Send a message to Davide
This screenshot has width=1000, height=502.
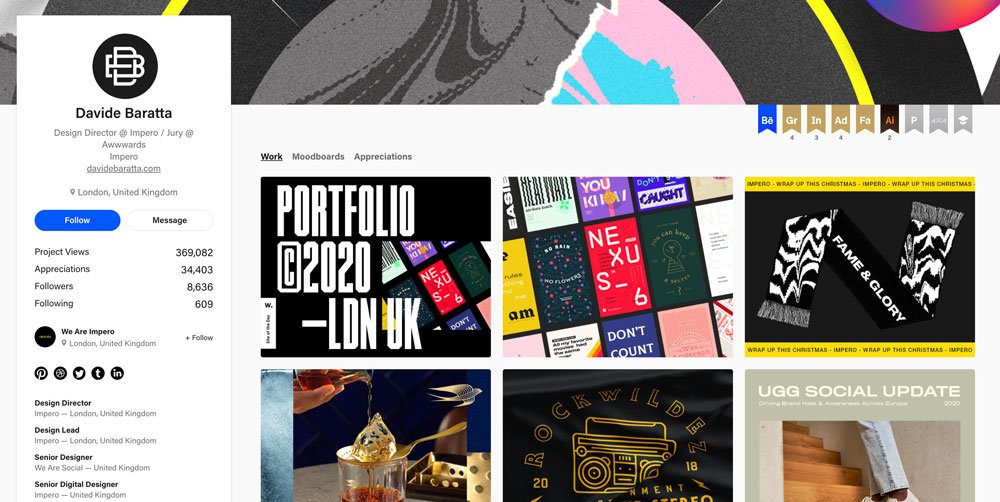pos(169,220)
